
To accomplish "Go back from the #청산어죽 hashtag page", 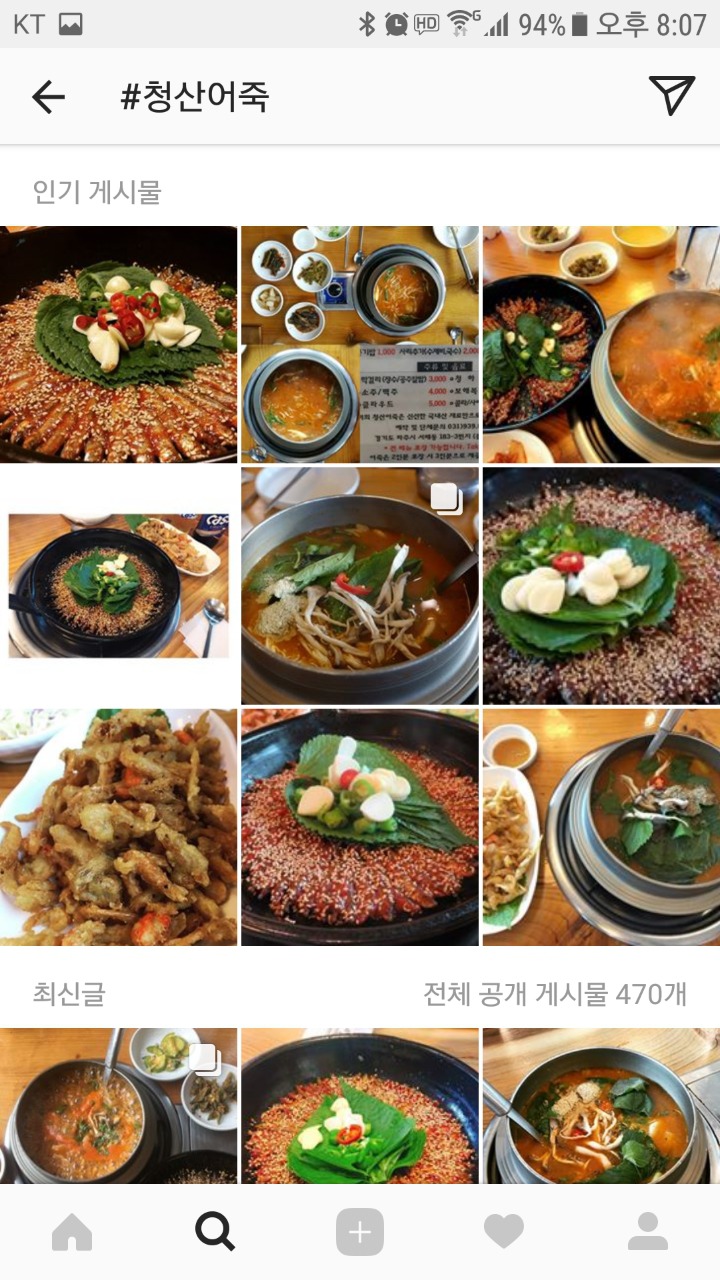I will point(48,97).
